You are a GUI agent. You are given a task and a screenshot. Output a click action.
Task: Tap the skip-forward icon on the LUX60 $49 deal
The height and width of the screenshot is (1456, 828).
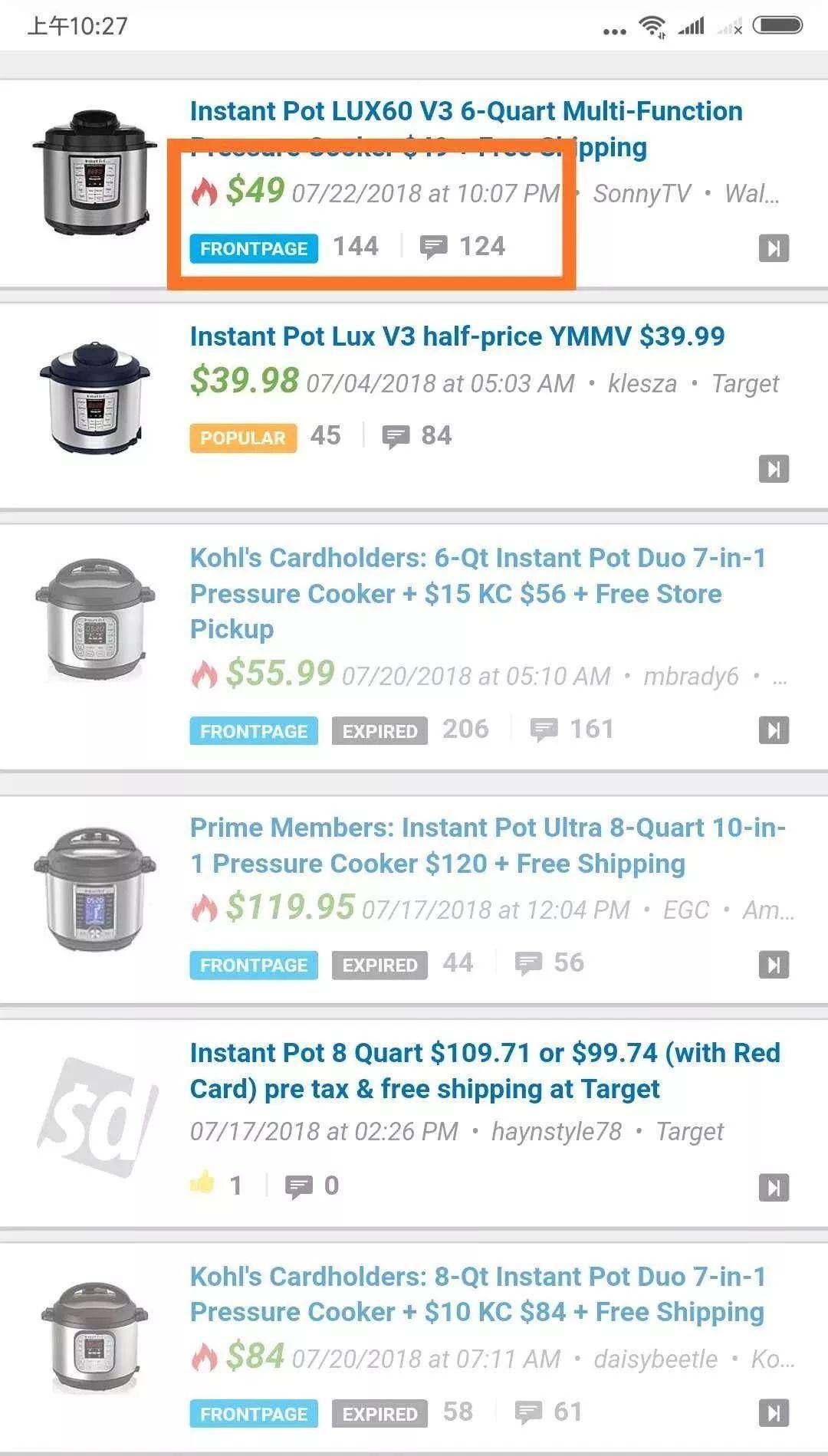(x=774, y=248)
